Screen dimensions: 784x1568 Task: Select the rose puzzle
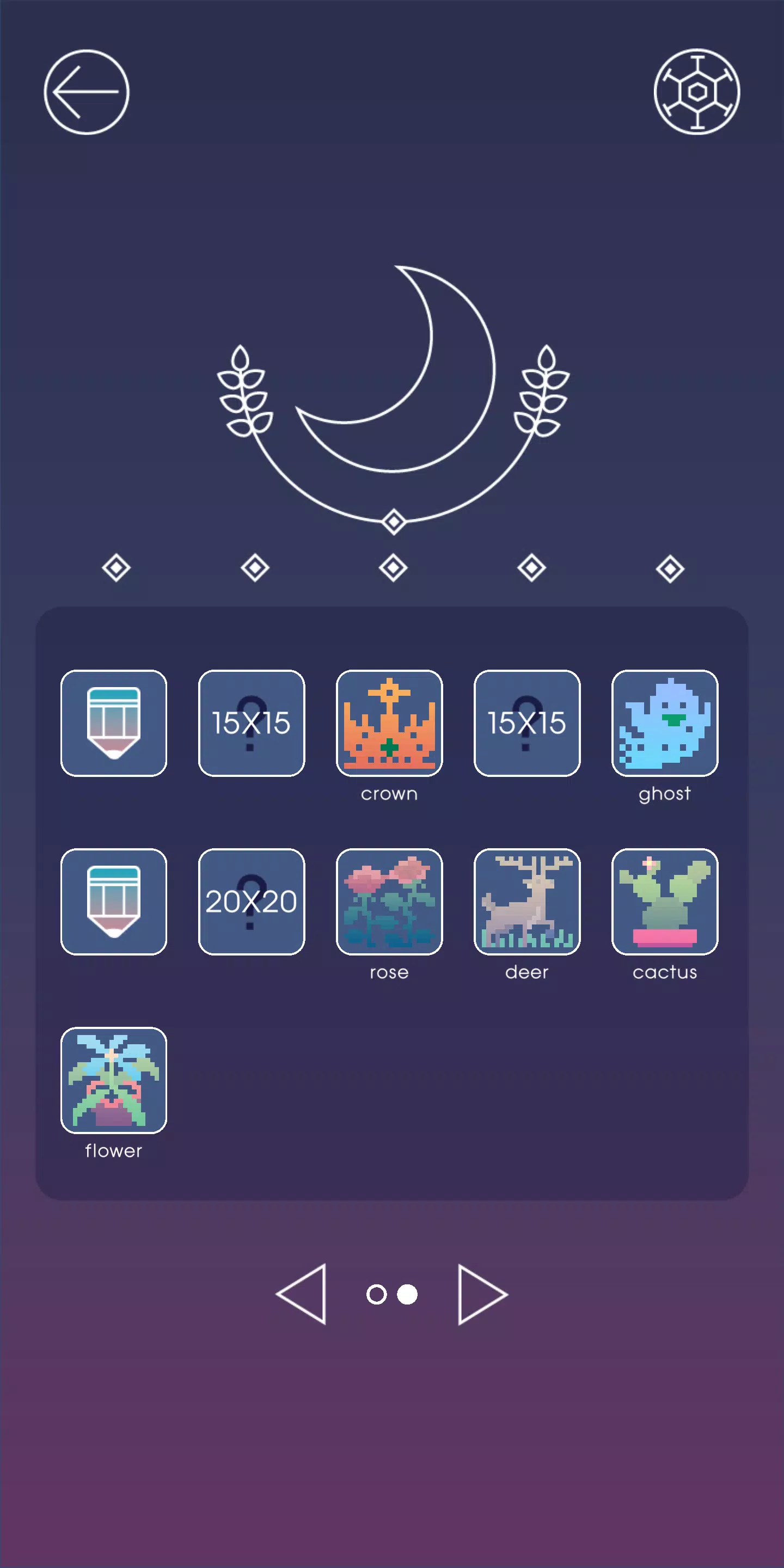[389, 902]
